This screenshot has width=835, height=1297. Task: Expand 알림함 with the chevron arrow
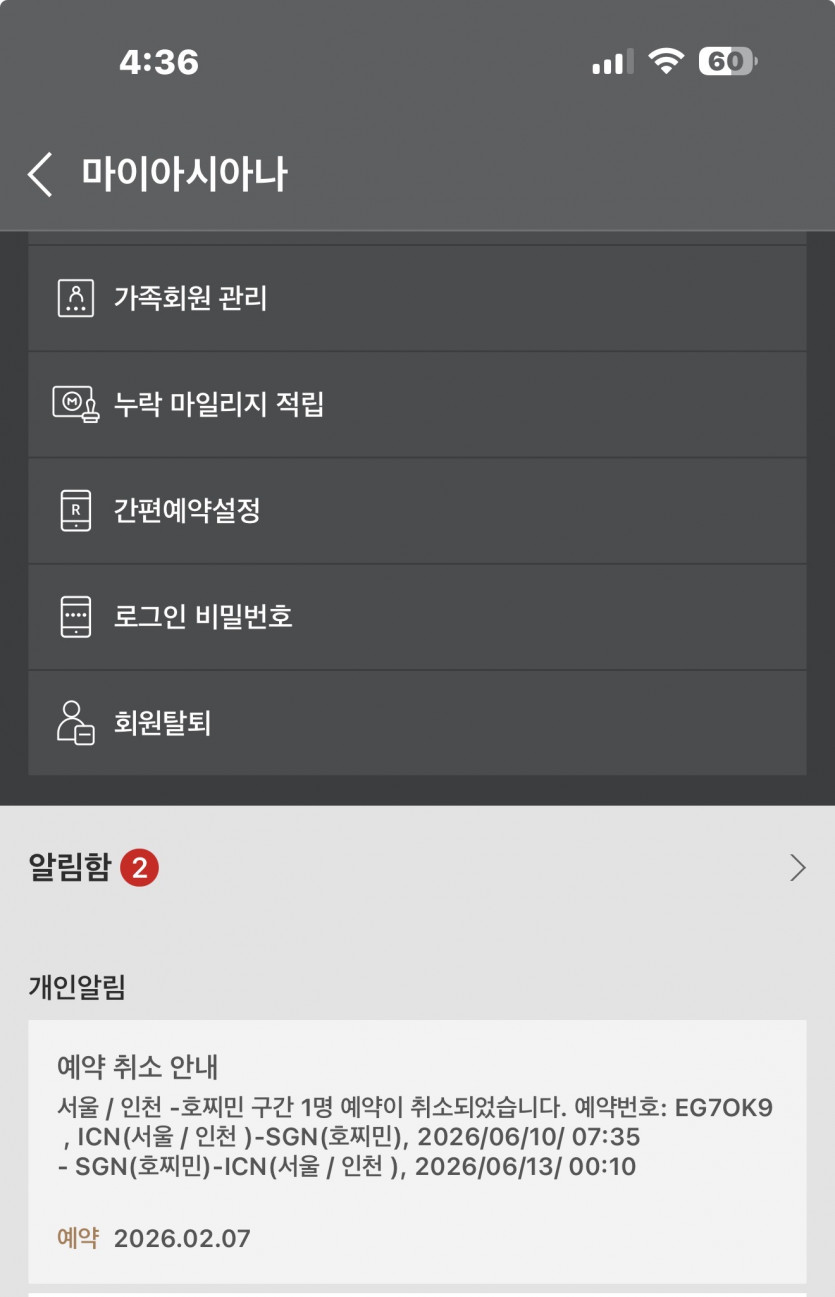(797, 868)
